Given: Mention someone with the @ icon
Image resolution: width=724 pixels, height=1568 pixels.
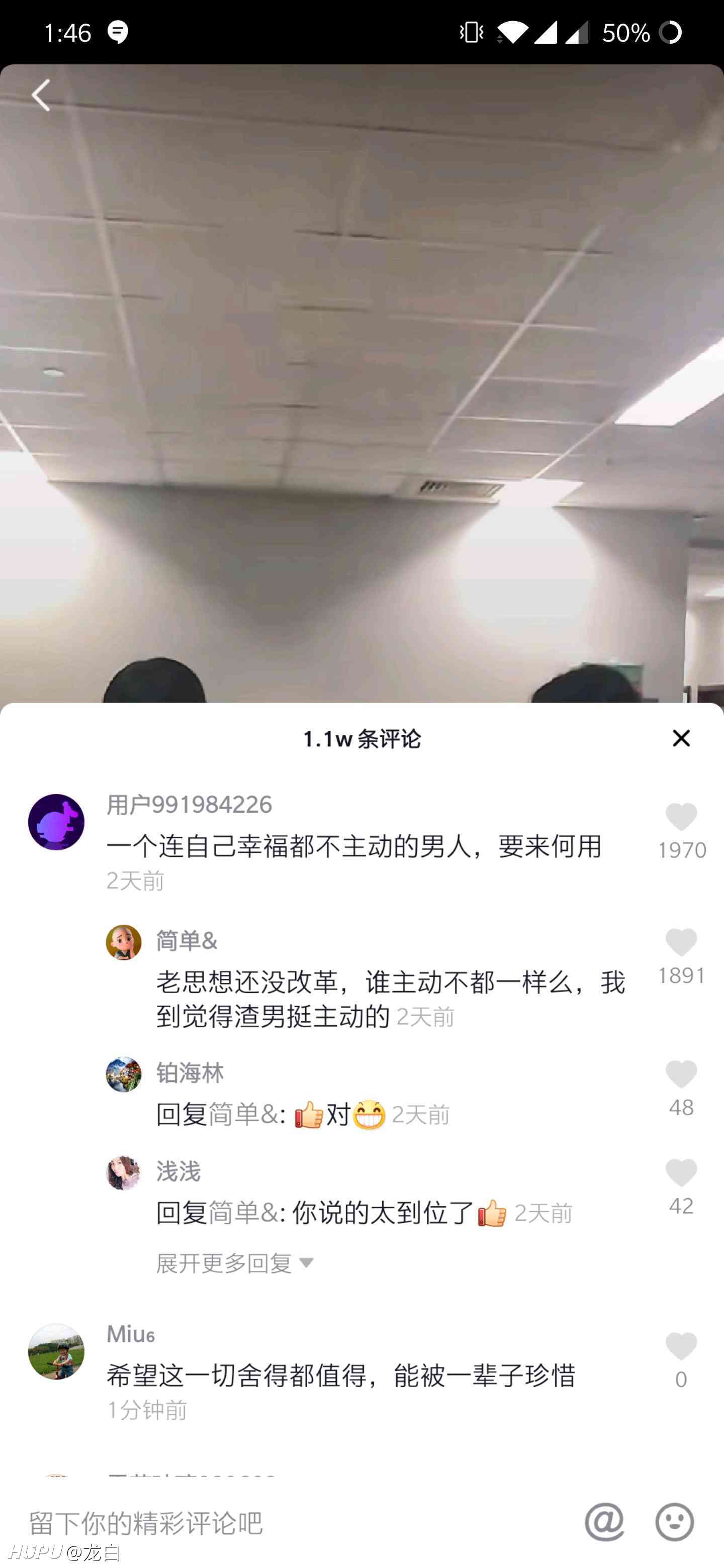Looking at the screenshot, I should 604,1522.
